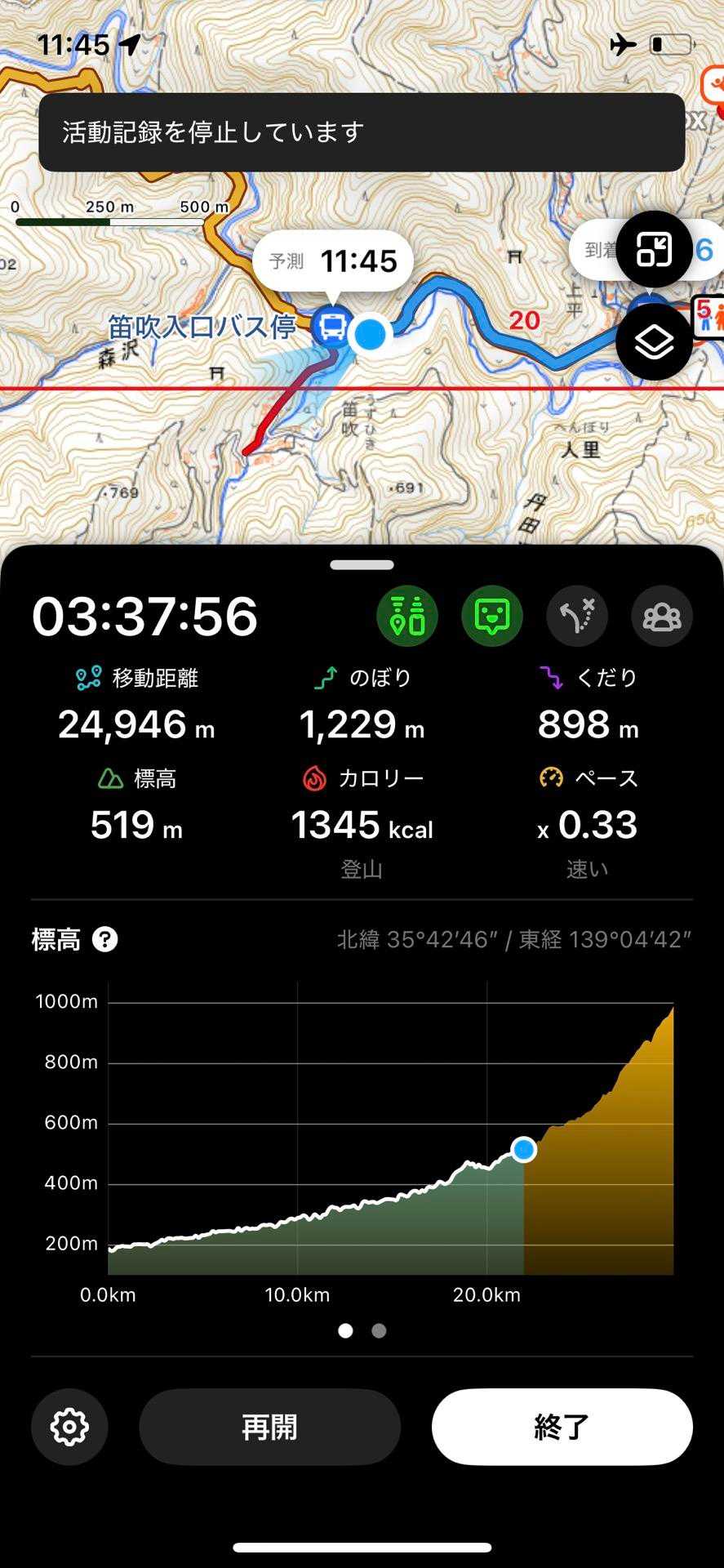This screenshot has width=724, height=1568.
Task: Toggle the green location sharing icon
Action: pyautogui.click(x=406, y=616)
